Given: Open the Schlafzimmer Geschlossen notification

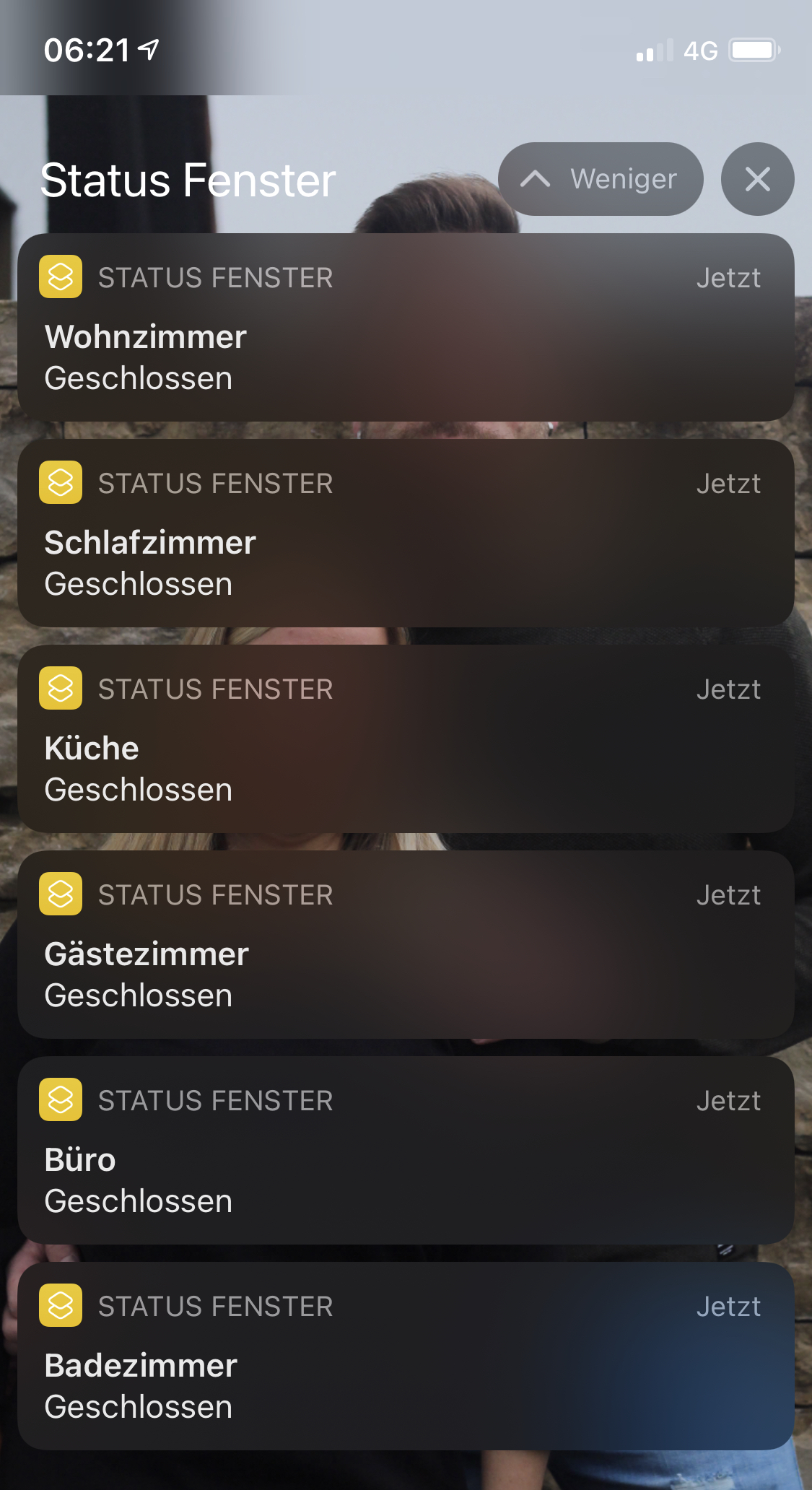Looking at the screenshot, I should [x=406, y=533].
